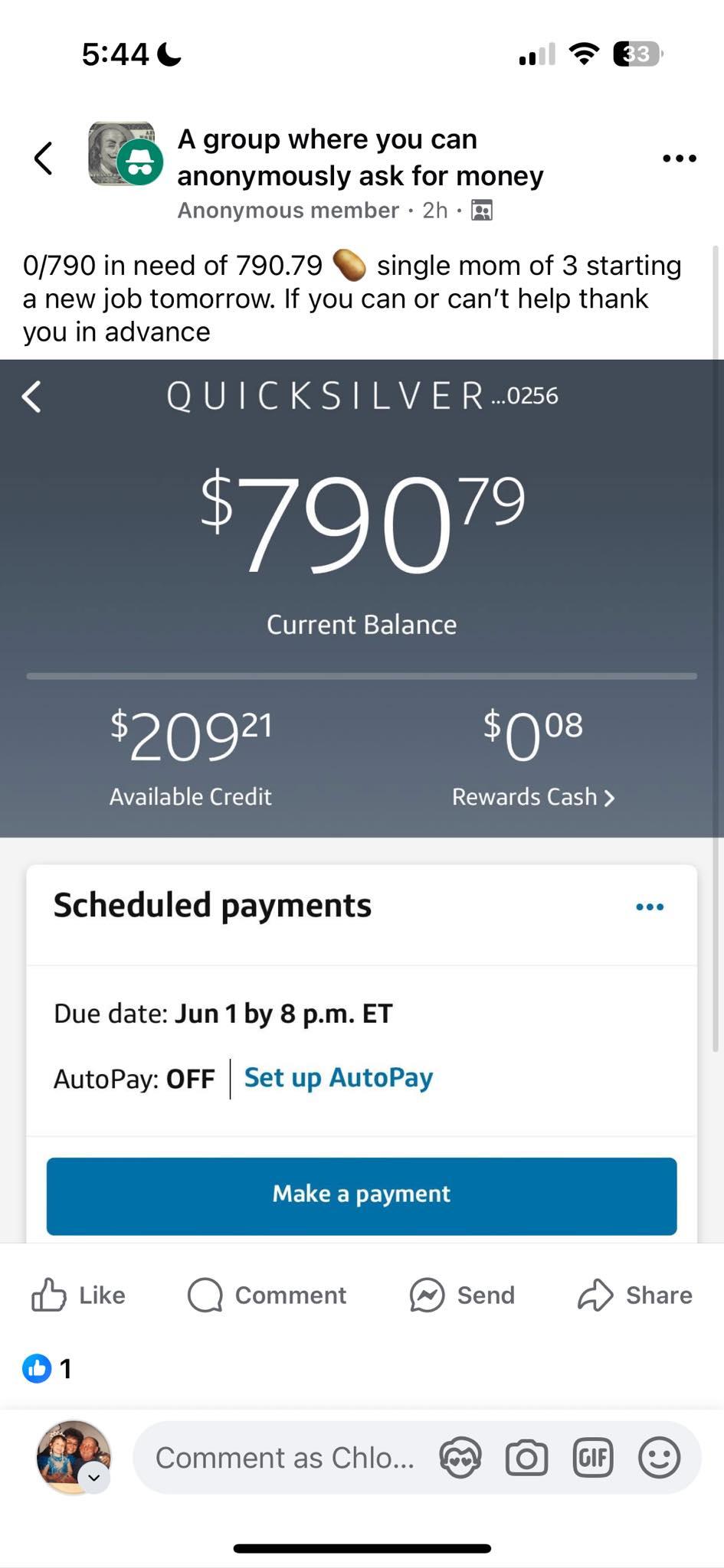Switch commenting profile via the avatar dropdown
Image resolution: width=724 pixels, height=1568 pixels.
(94, 1478)
